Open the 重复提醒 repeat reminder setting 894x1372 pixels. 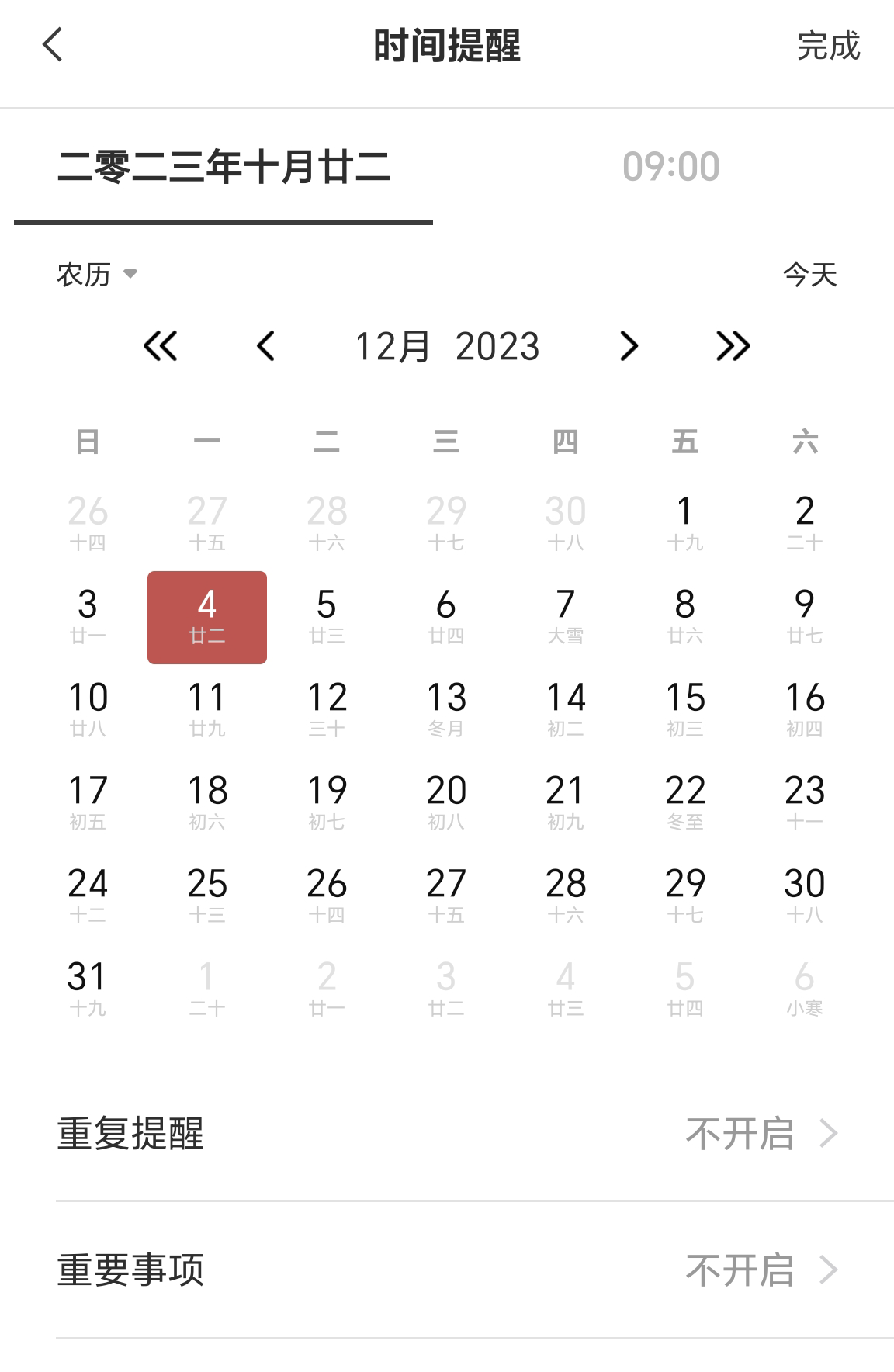pos(447,1134)
